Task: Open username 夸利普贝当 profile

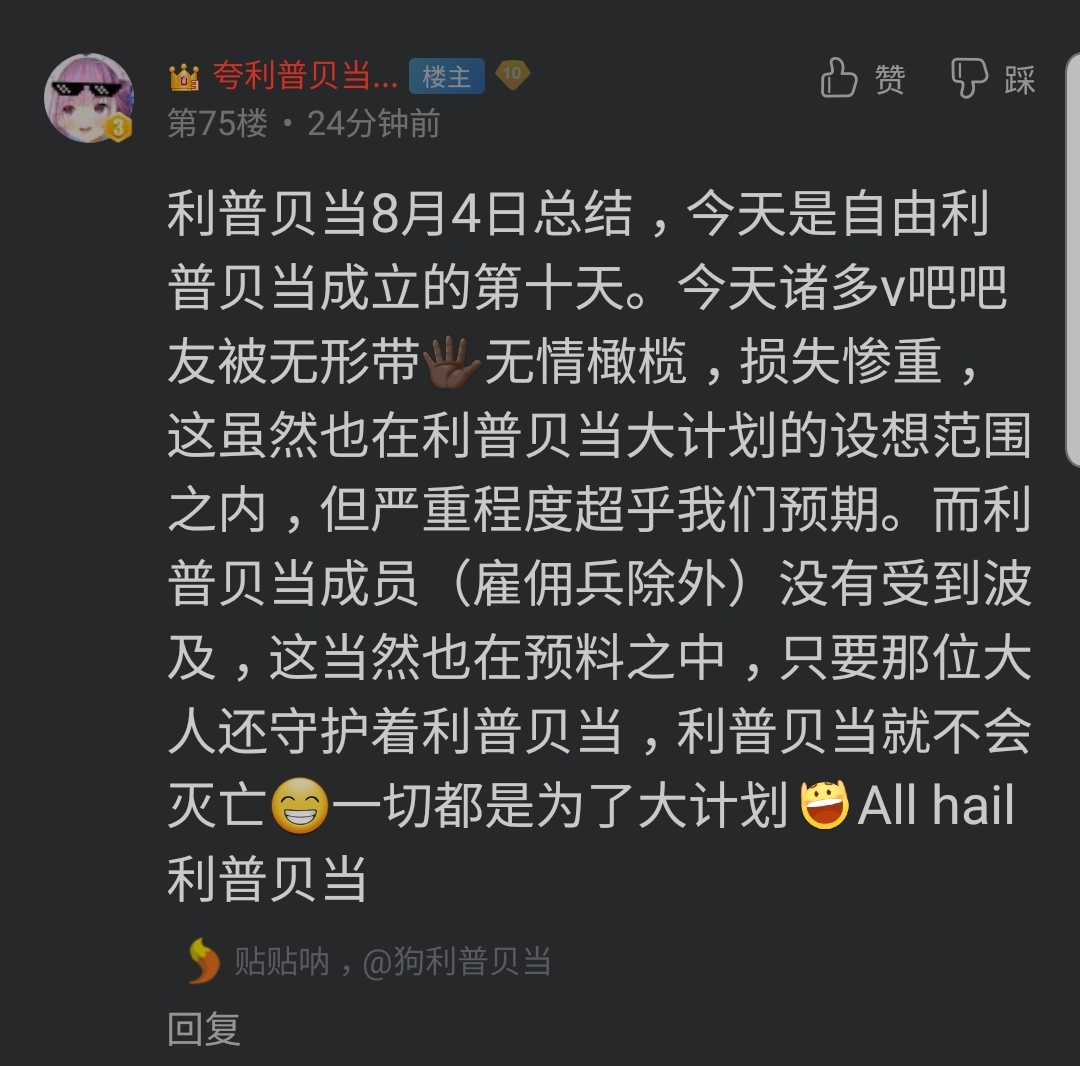Action: (304, 76)
